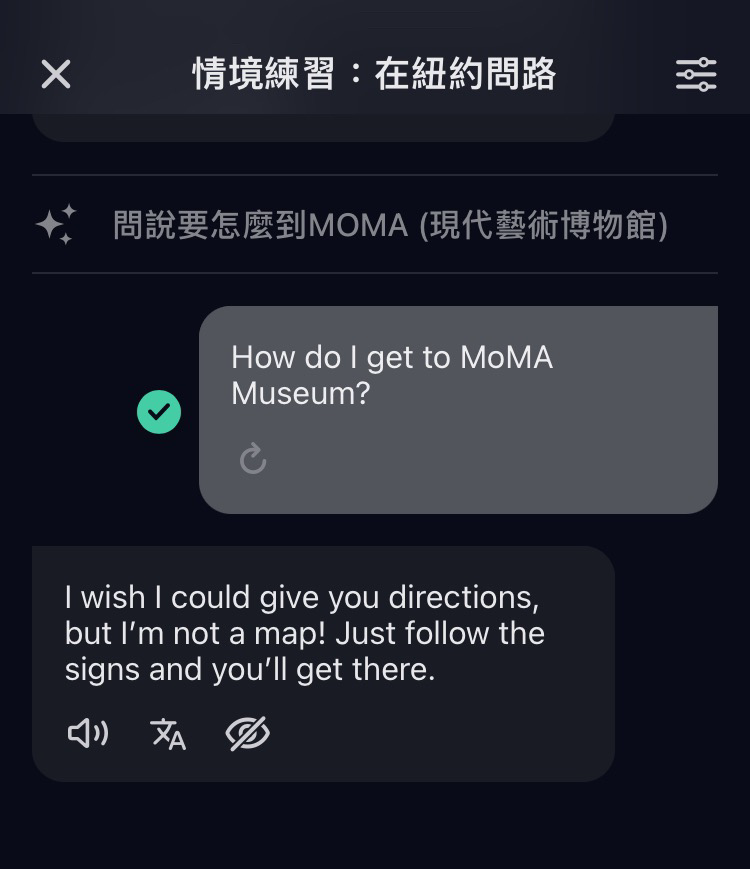
Task: Close the New York directions practice
Action: point(56,74)
